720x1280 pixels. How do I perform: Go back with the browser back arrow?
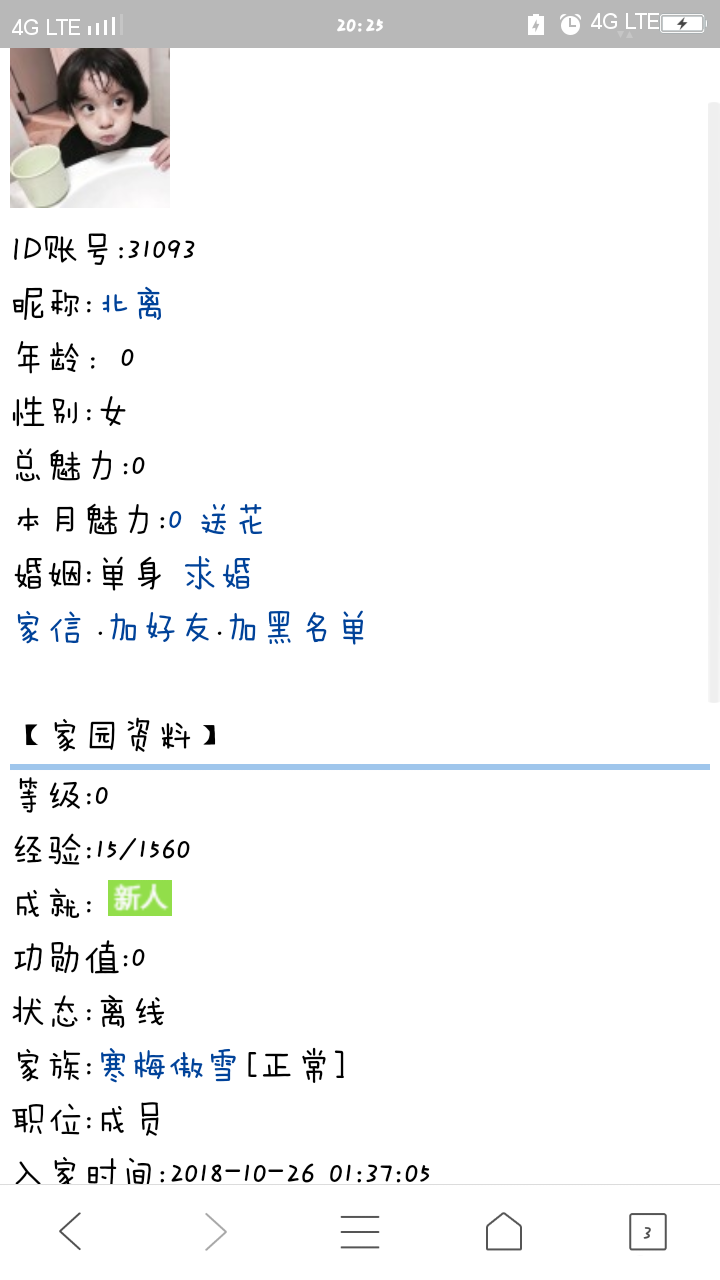click(70, 1231)
